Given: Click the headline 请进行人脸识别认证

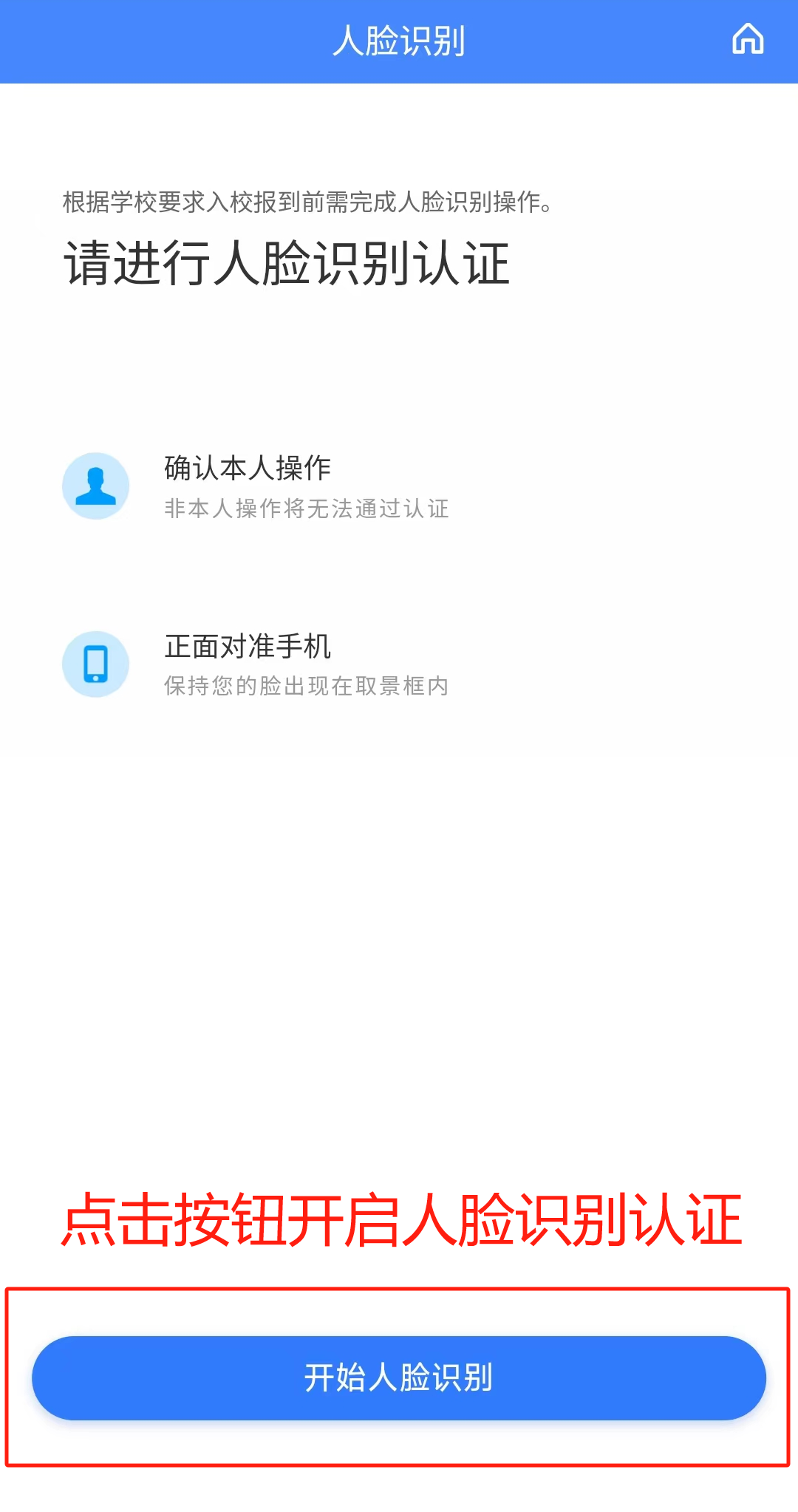Looking at the screenshot, I should coord(288,264).
